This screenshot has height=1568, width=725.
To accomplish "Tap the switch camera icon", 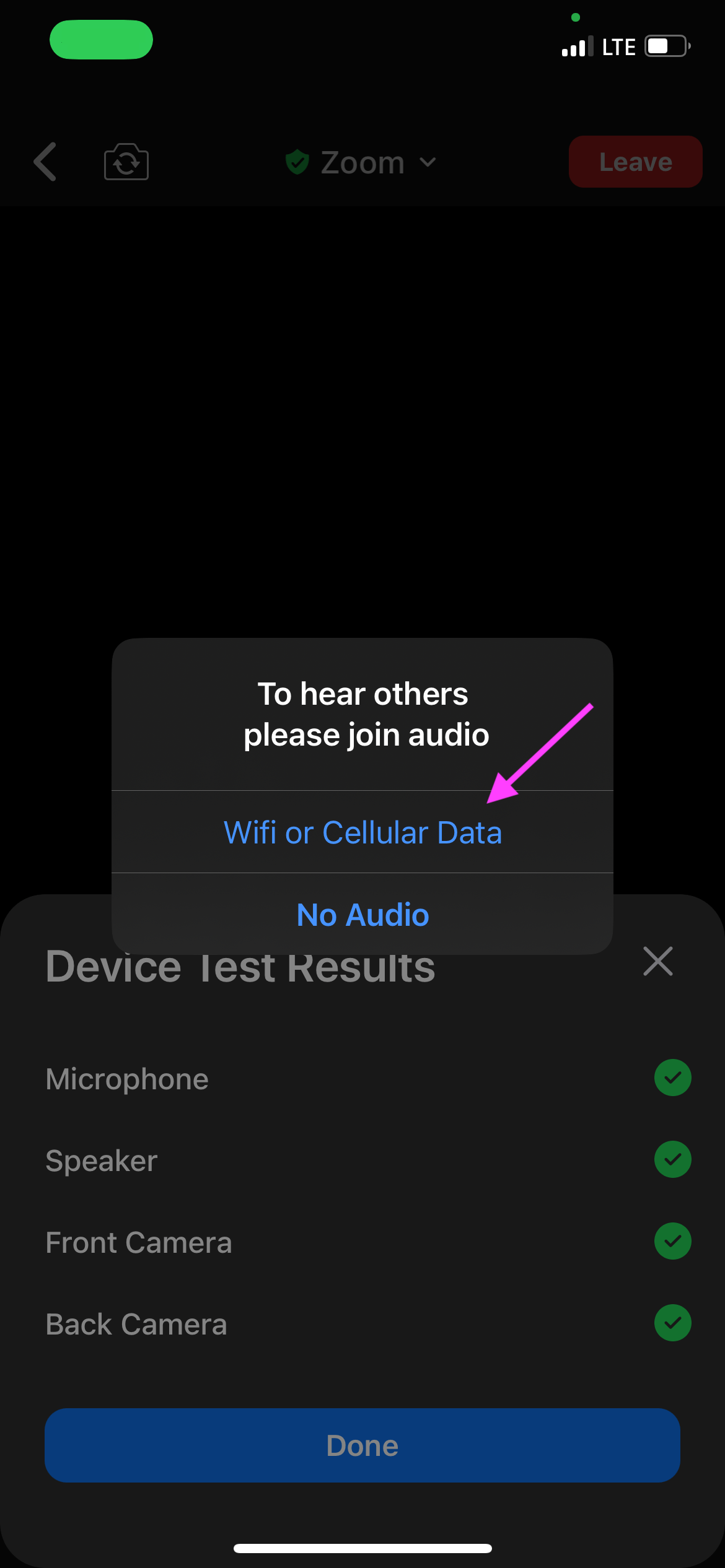I will (126, 162).
